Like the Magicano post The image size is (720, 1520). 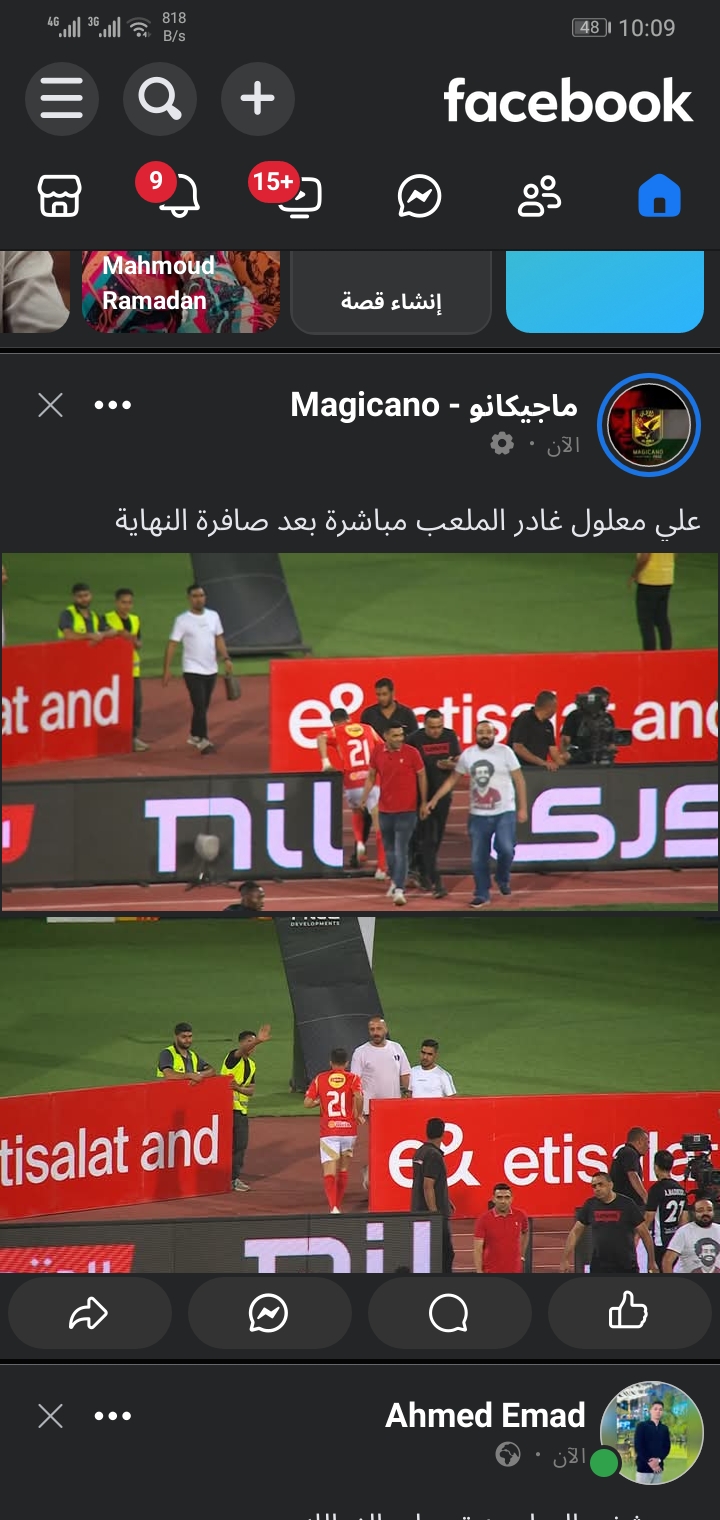628,1313
